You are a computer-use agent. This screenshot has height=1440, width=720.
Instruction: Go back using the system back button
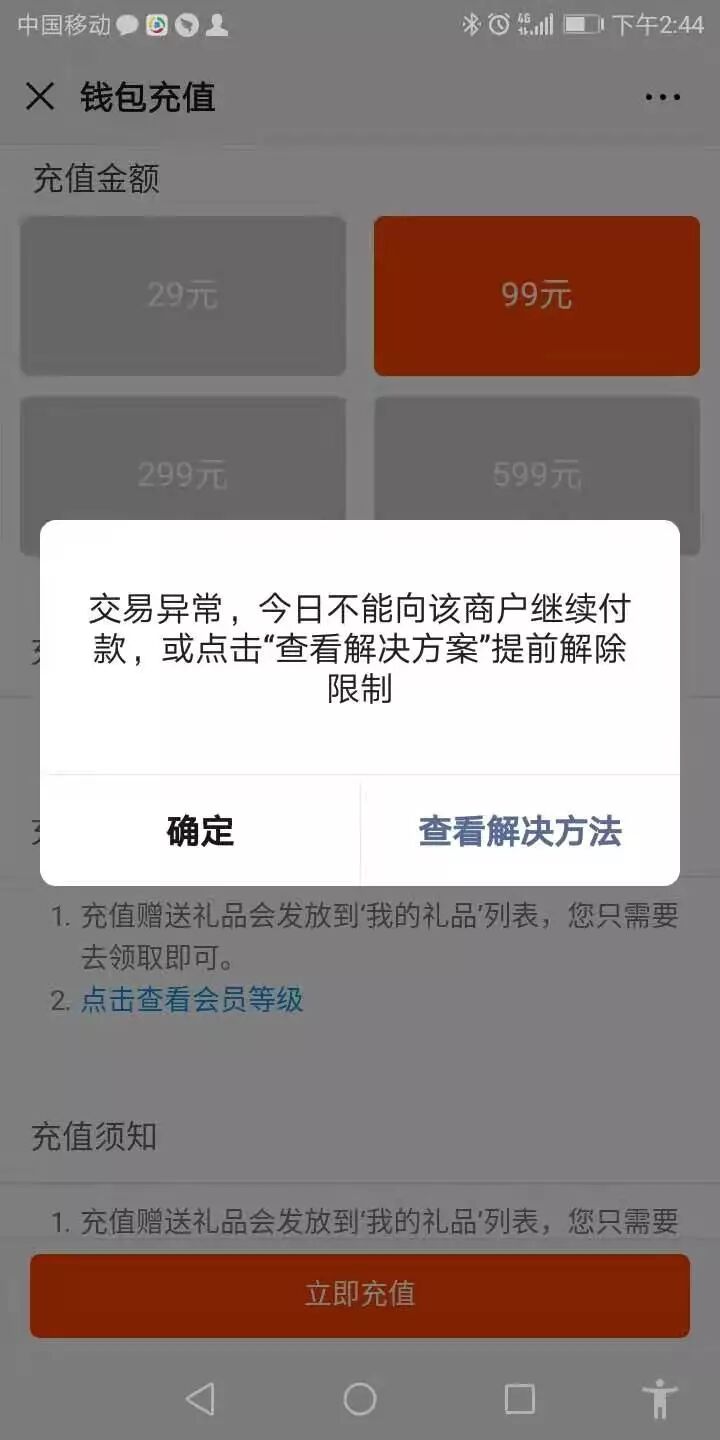tap(200, 1398)
